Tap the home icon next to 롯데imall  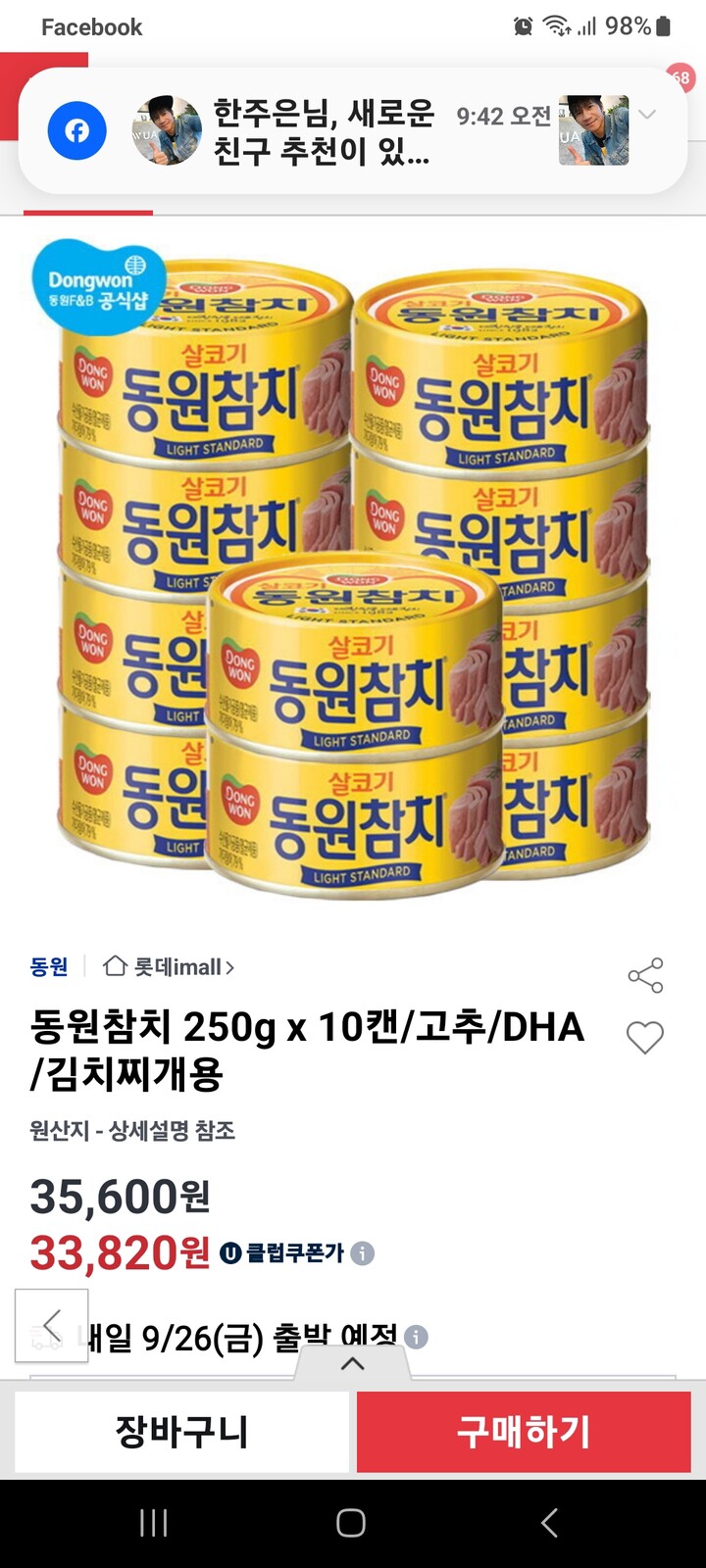click(112, 966)
